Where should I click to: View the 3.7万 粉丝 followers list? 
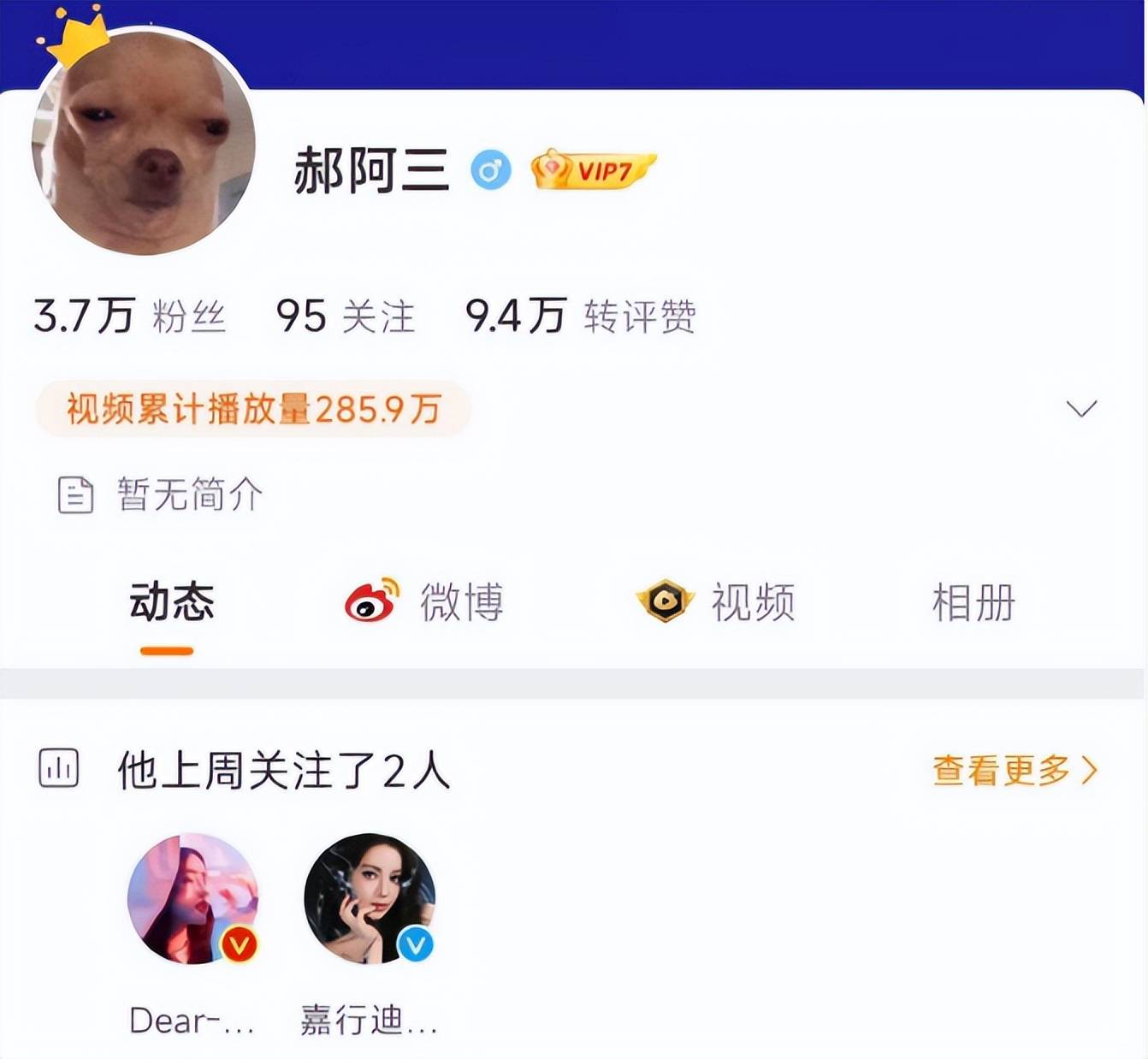pyautogui.click(x=130, y=317)
